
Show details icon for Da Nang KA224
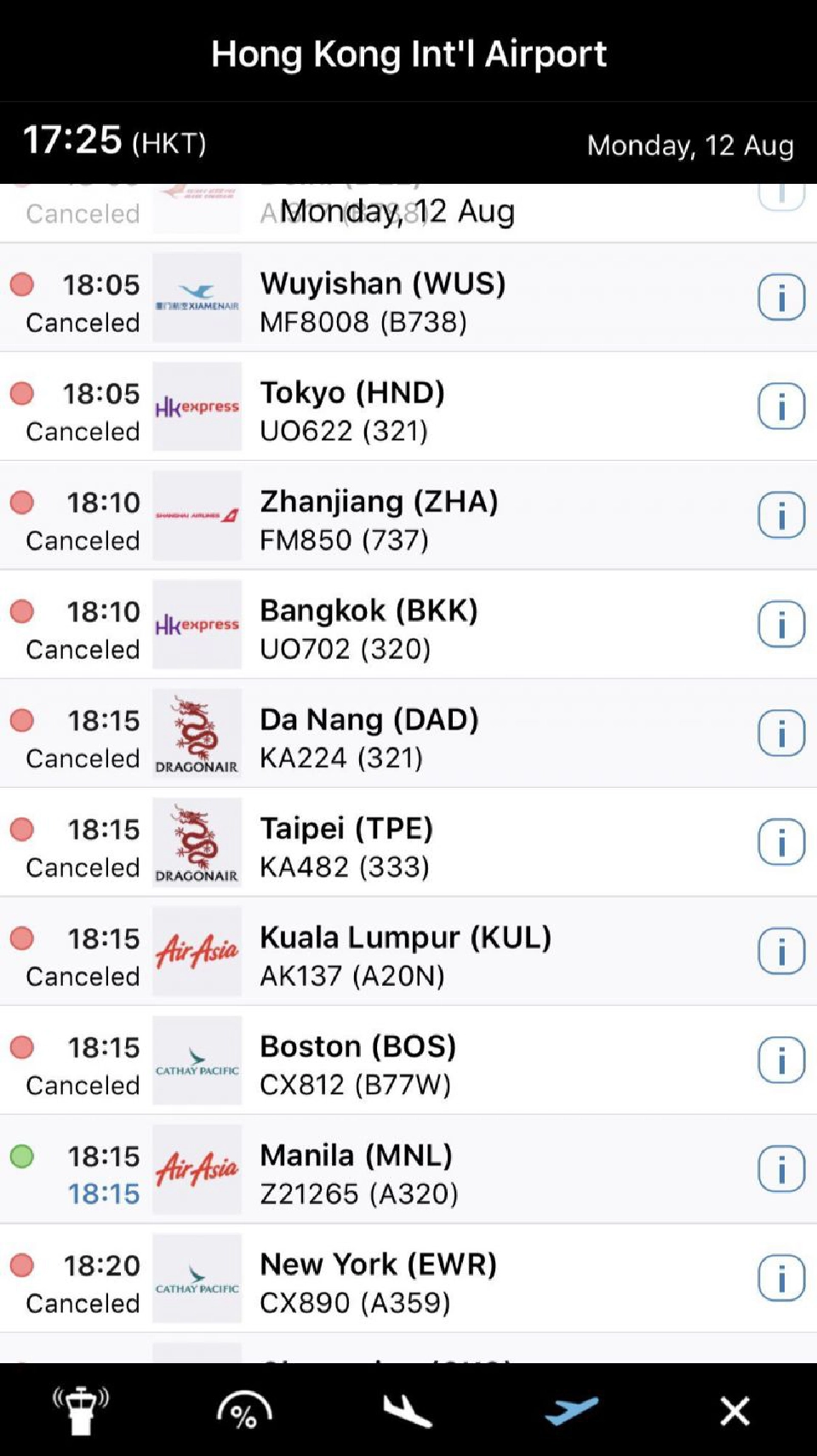pos(780,733)
